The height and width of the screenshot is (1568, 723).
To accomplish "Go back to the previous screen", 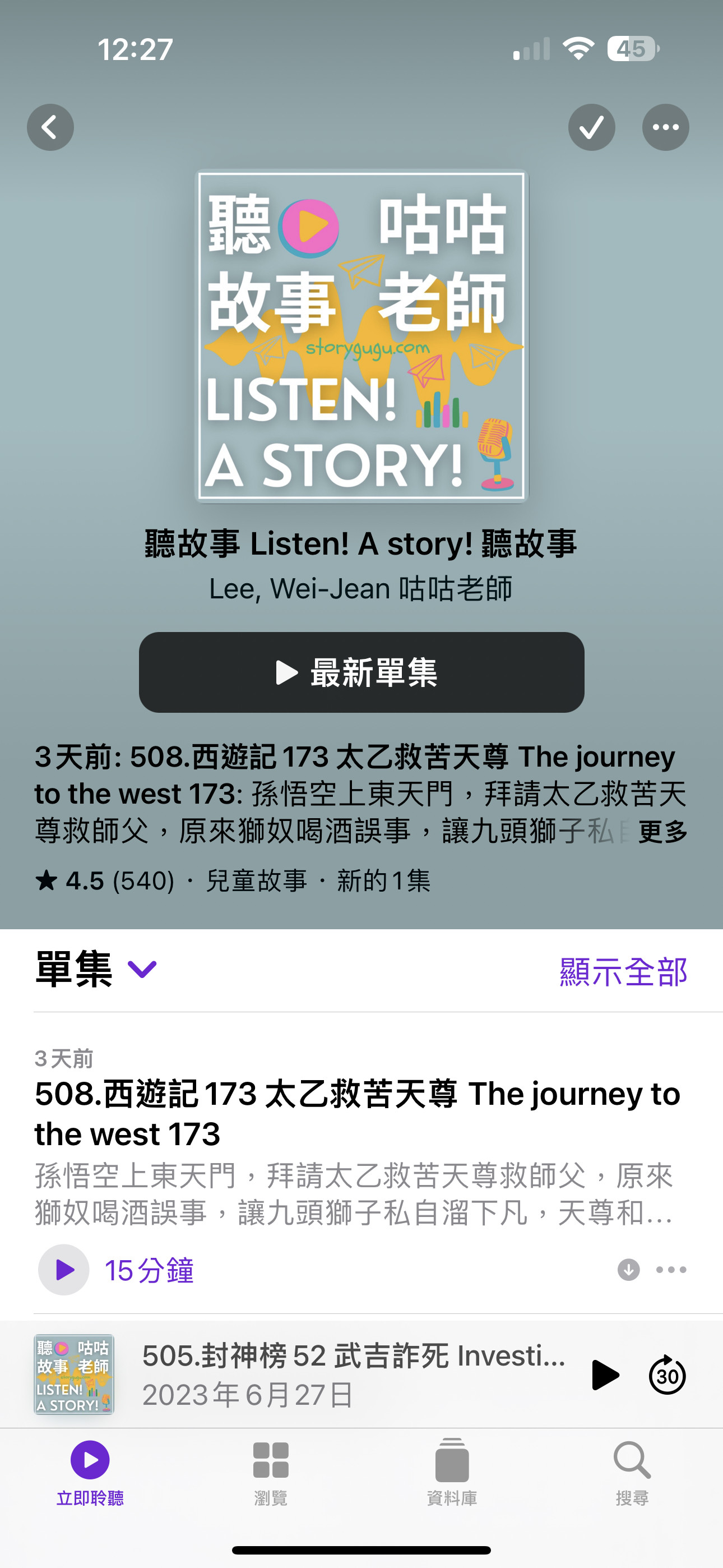I will (x=50, y=128).
